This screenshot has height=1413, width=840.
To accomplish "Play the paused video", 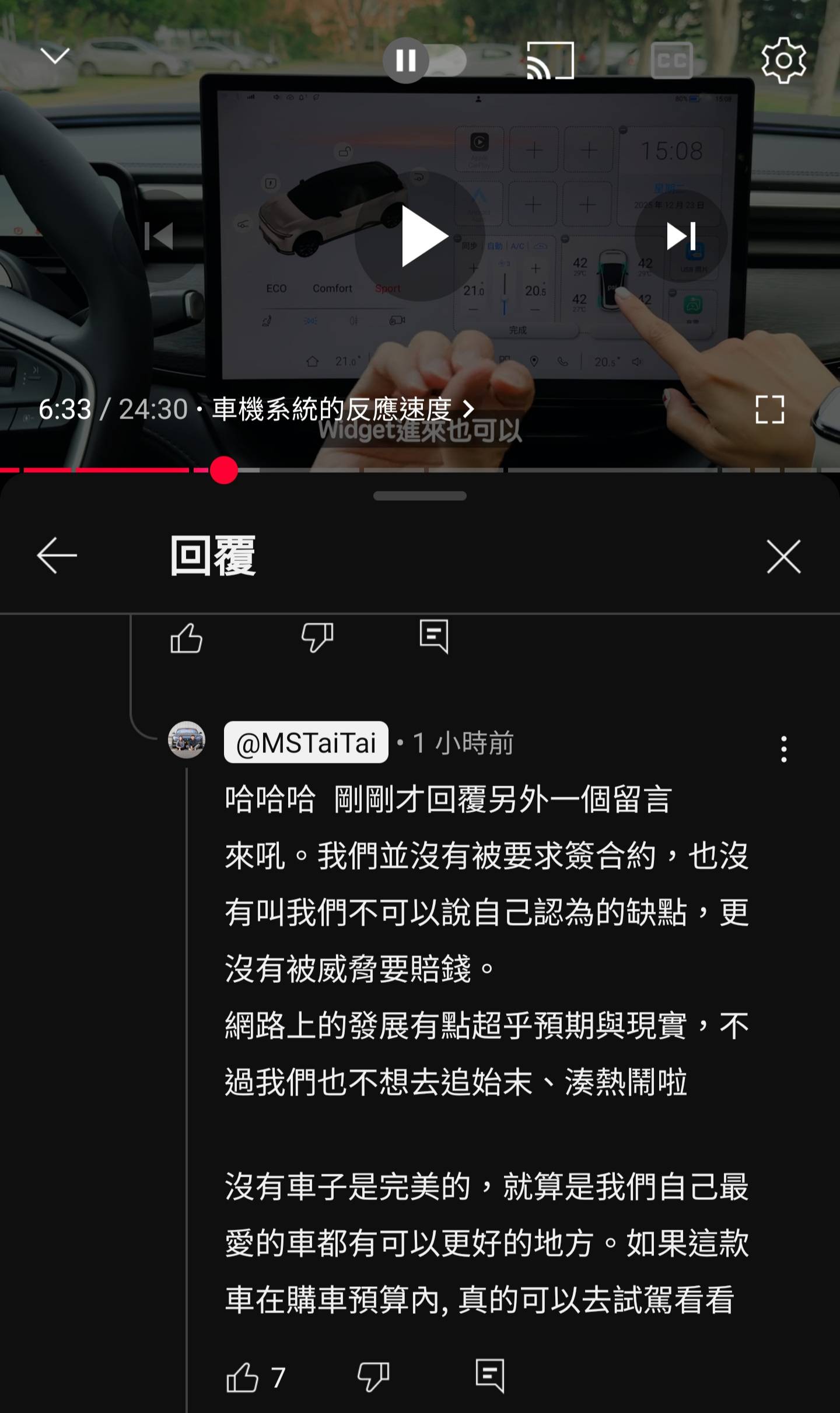I will pyautogui.click(x=420, y=236).
